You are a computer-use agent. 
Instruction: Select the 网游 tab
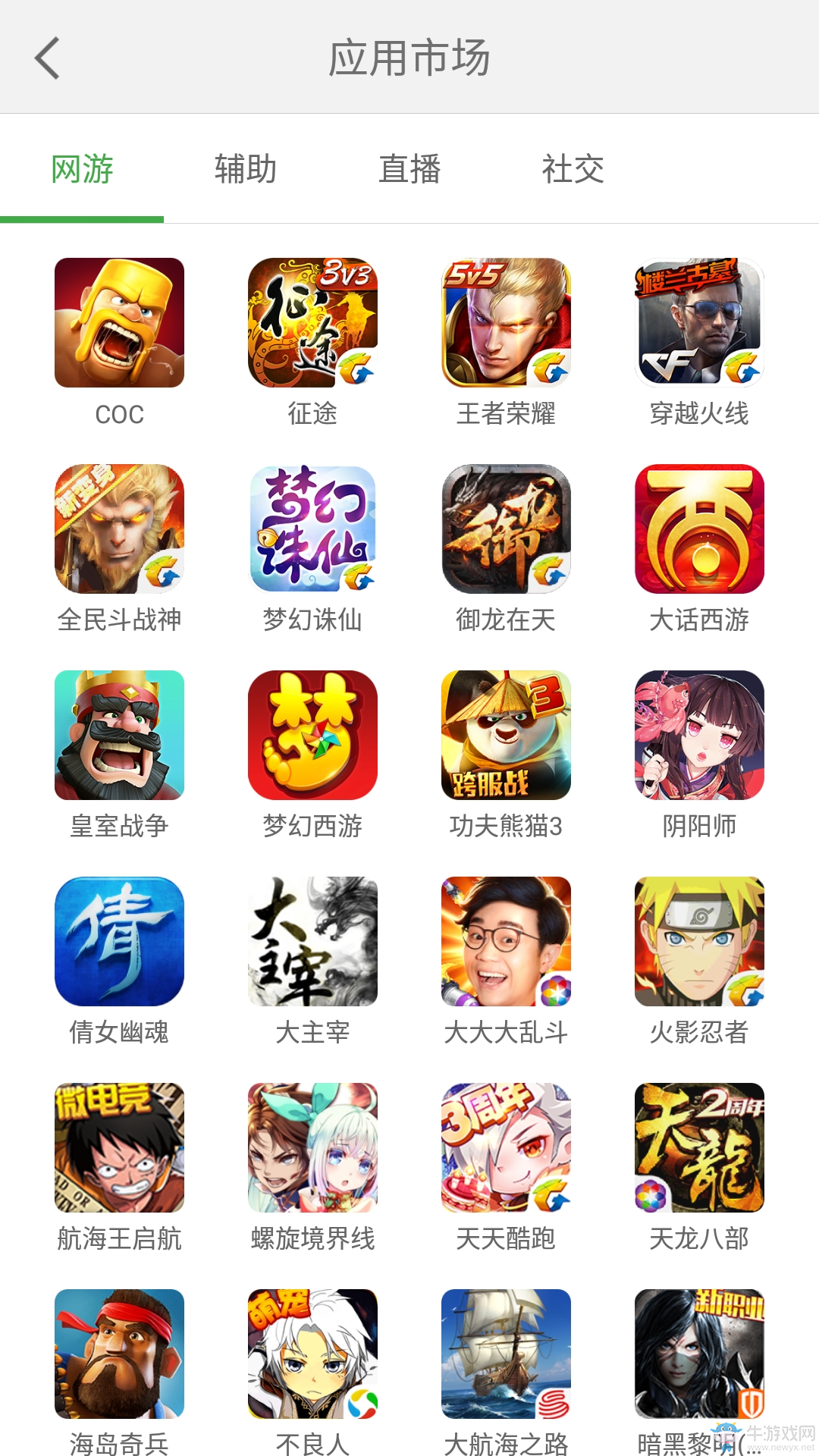pos(82,168)
